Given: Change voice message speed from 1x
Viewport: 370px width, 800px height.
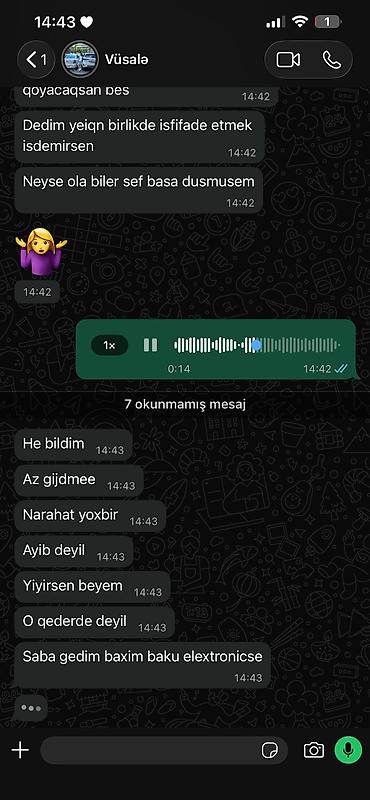Looking at the screenshot, I should (x=109, y=345).
